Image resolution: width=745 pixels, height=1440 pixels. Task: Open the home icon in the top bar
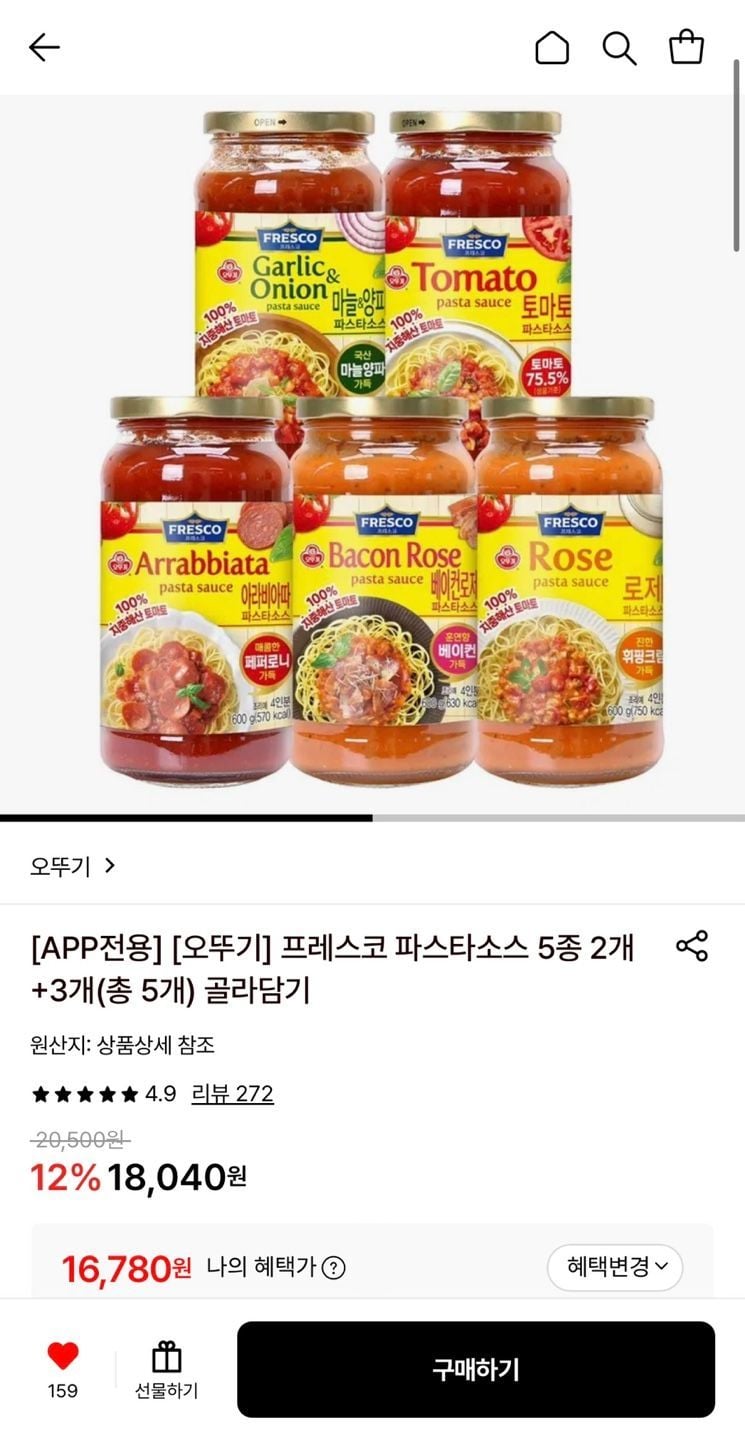point(552,47)
